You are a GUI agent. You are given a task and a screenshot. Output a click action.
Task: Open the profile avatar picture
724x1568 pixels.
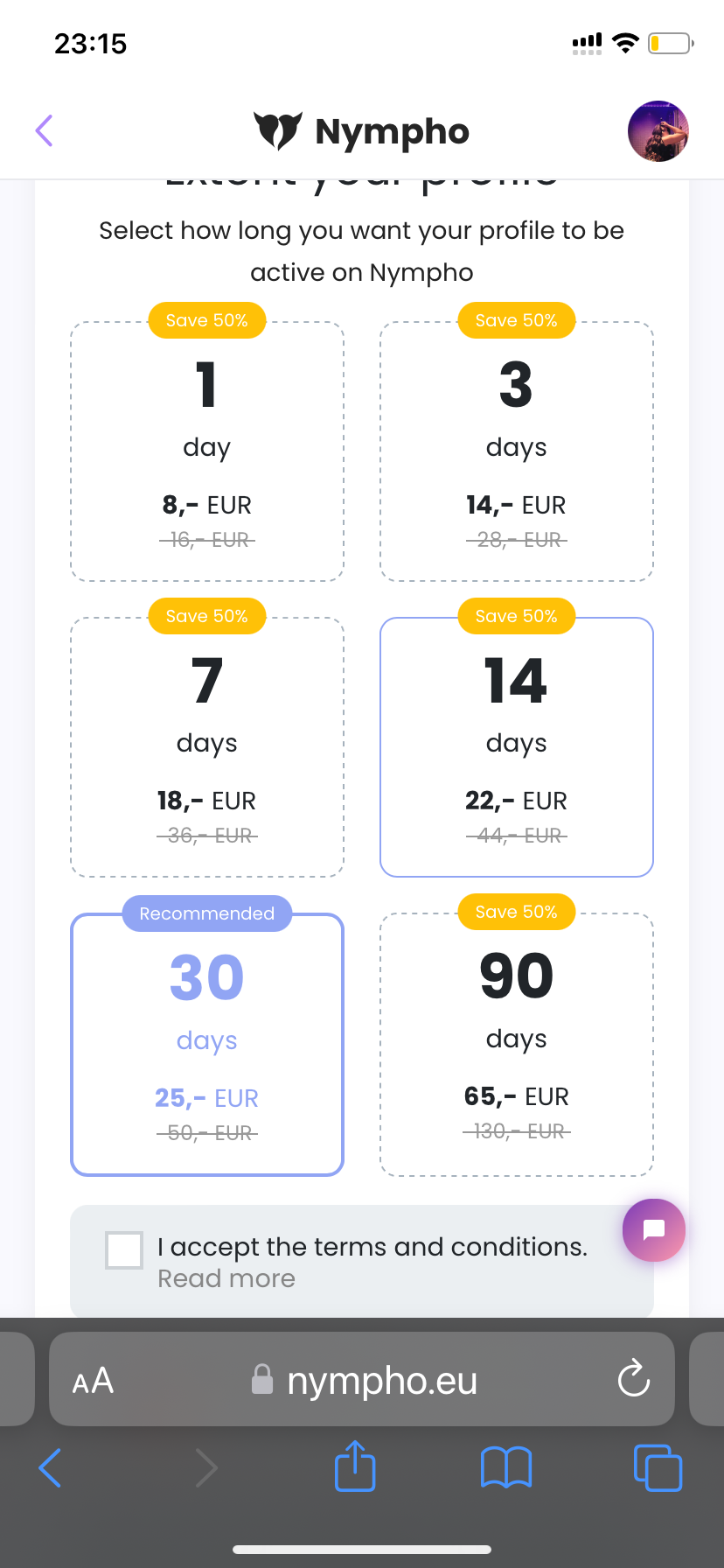click(658, 131)
